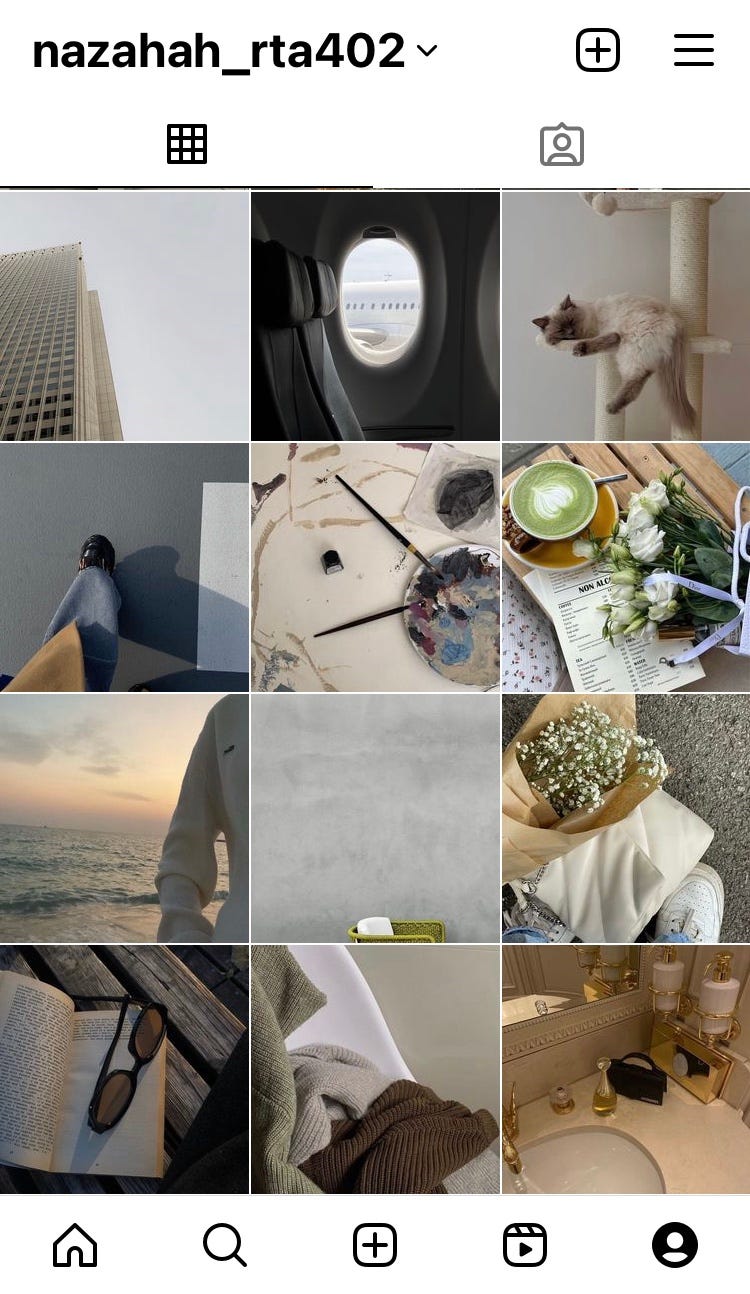Screen dimensions: 750x1294
Task: Open the account switcher next to nazahah_rta402
Action: click(427, 51)
